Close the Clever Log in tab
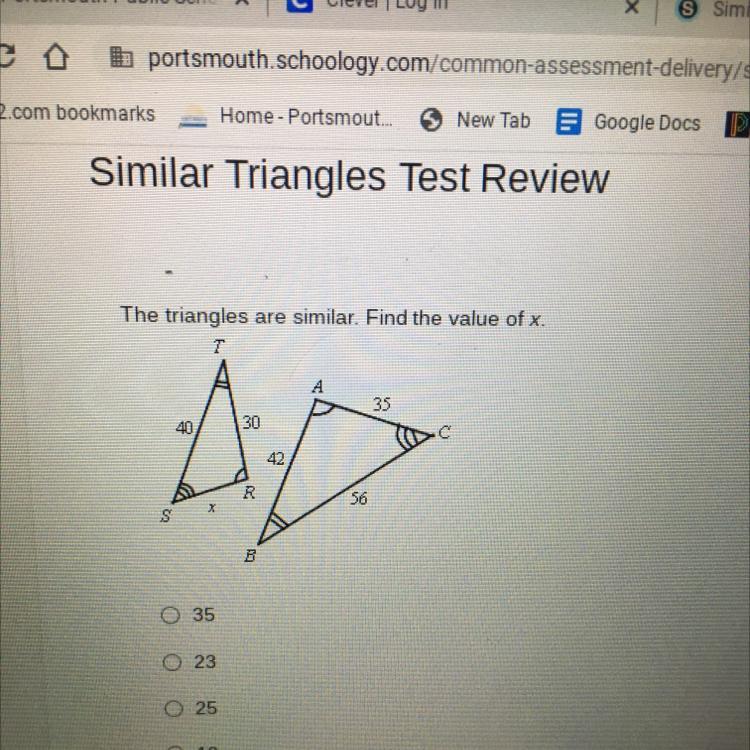750x750 pixels. [632, 7]
